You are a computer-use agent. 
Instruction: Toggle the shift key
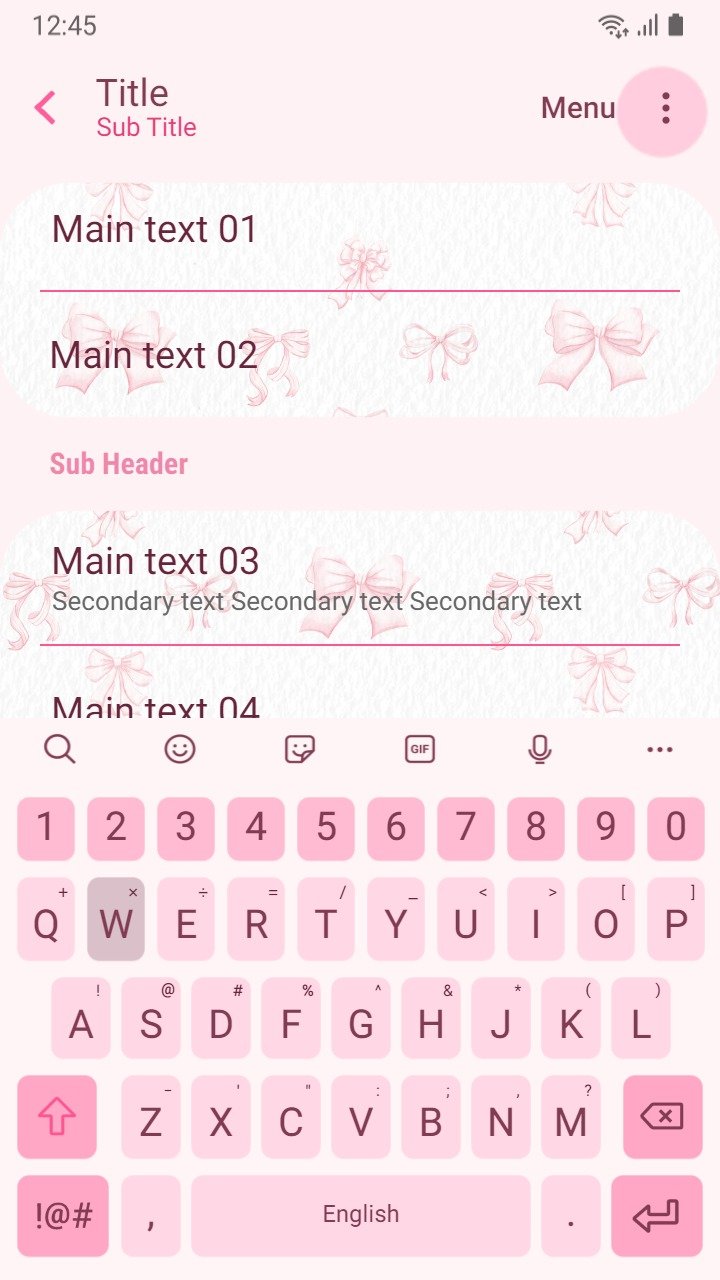[57, 1117]
